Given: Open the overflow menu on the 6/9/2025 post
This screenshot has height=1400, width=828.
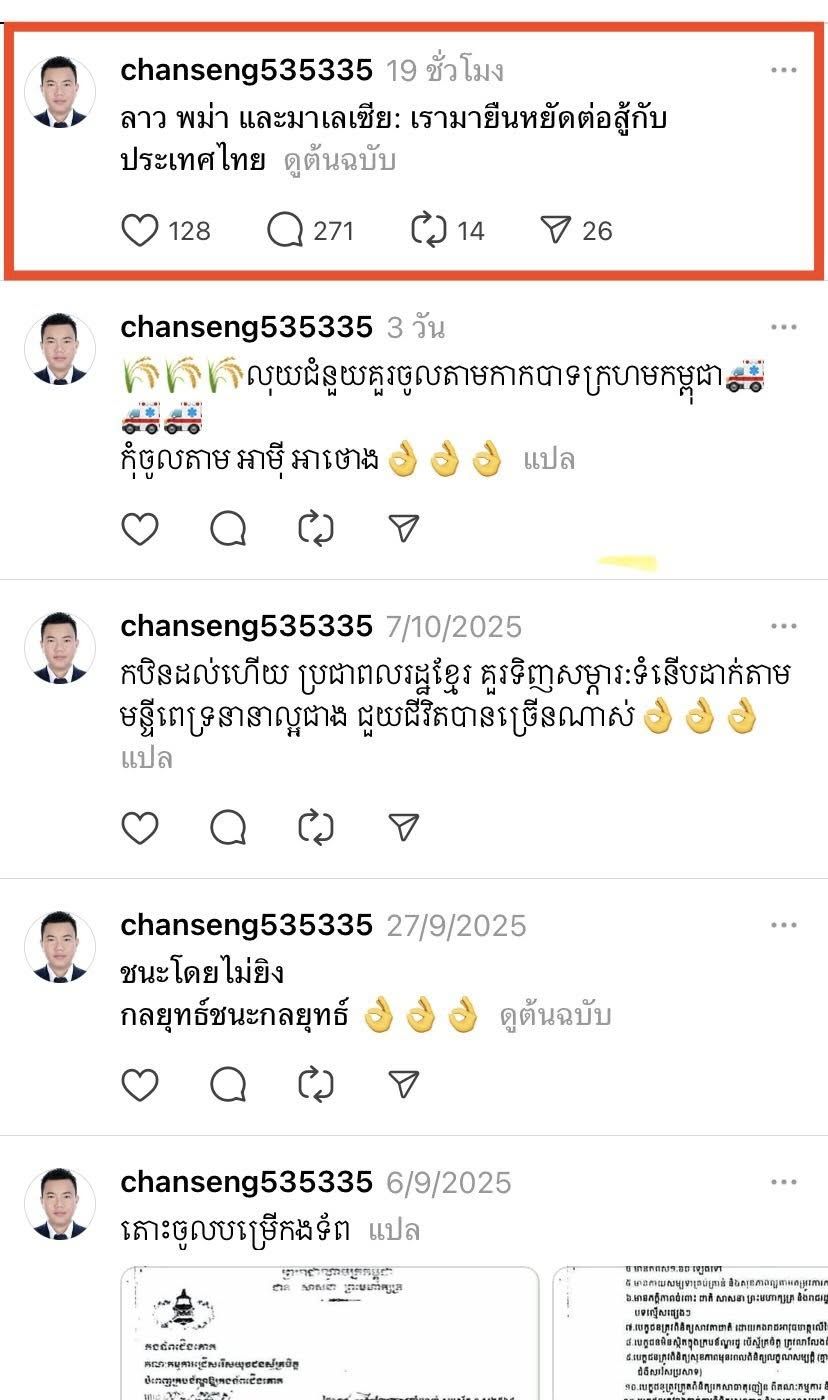Looking at the screenshot, I should (x=783, y=1183).
